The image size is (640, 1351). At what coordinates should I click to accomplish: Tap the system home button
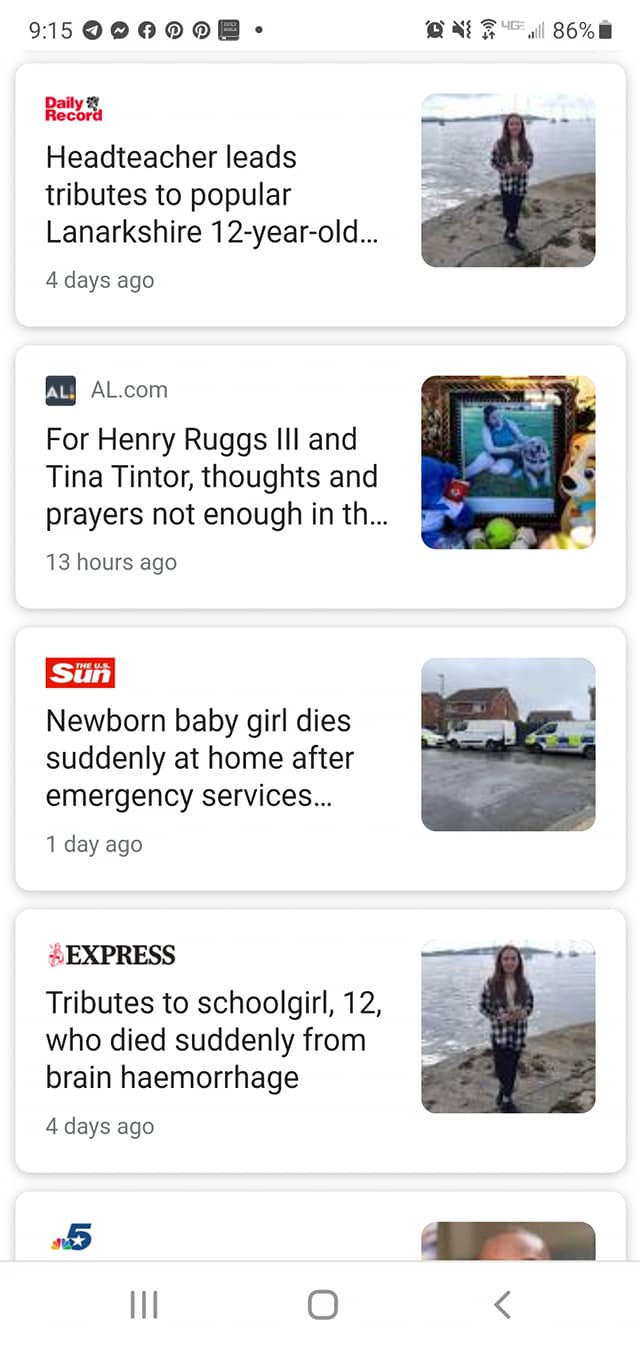[x=322, y=1304]
